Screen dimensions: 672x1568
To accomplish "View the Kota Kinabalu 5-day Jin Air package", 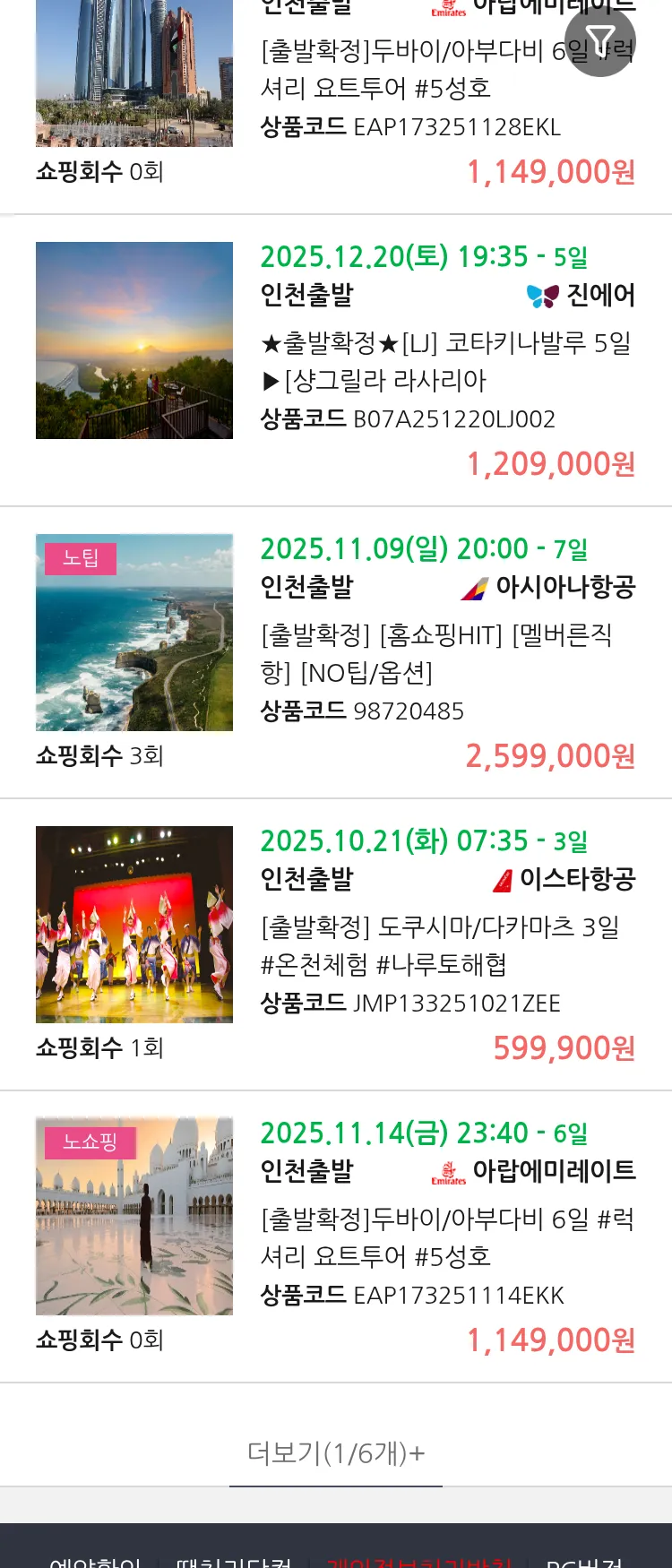I will coord(445,361).
